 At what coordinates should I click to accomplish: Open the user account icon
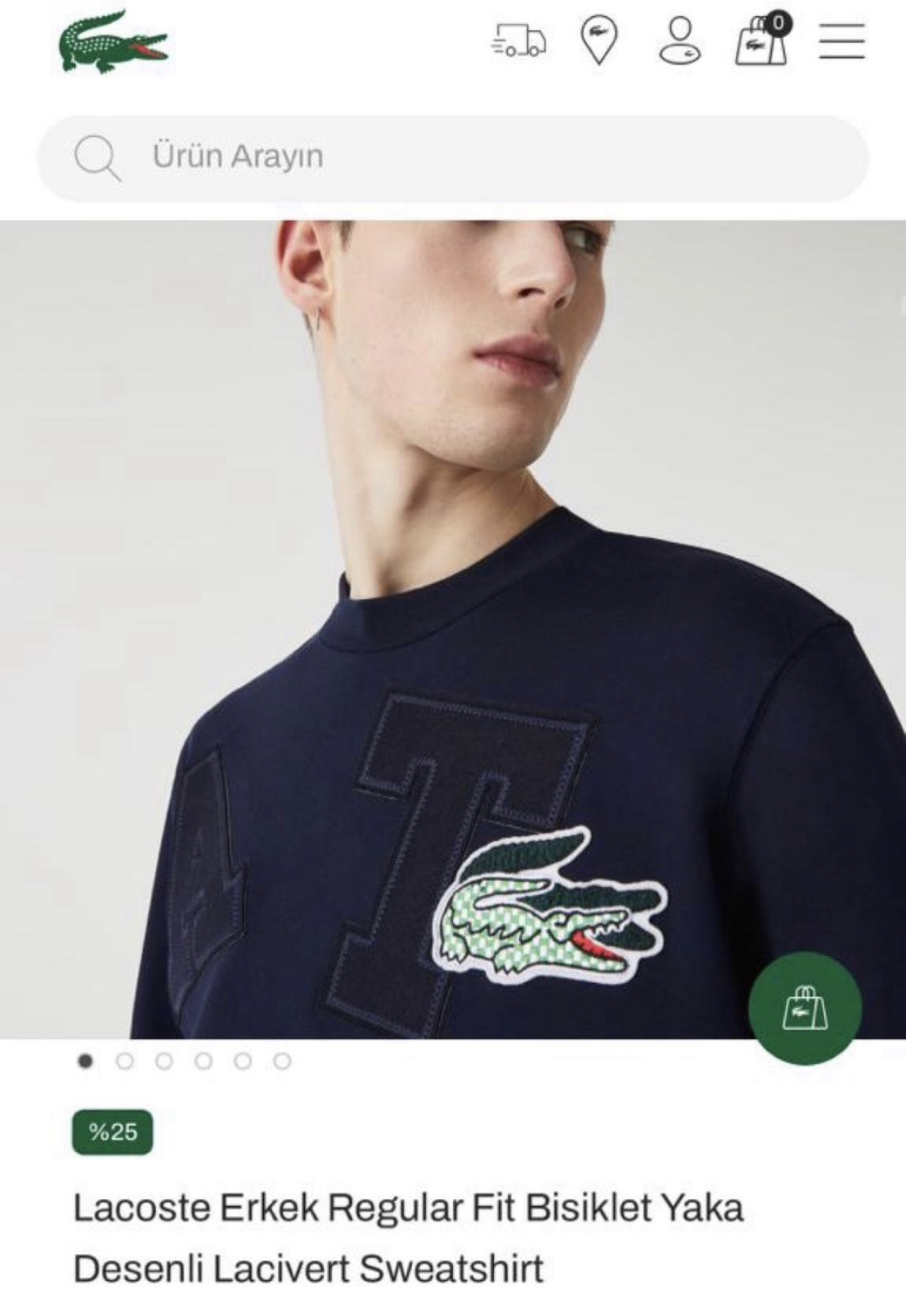pos(680,41)
